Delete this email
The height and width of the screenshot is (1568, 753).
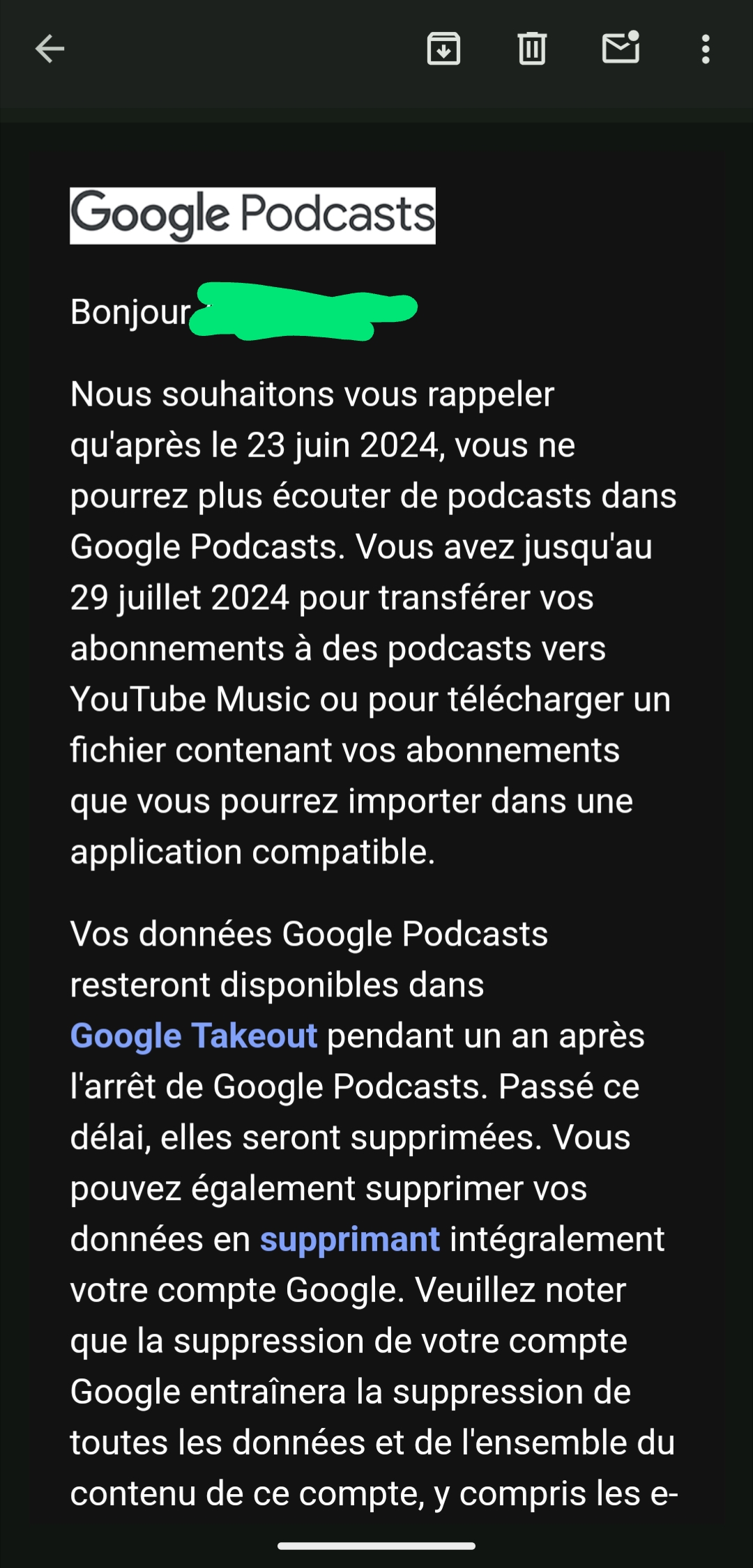(x=532, y=49)
